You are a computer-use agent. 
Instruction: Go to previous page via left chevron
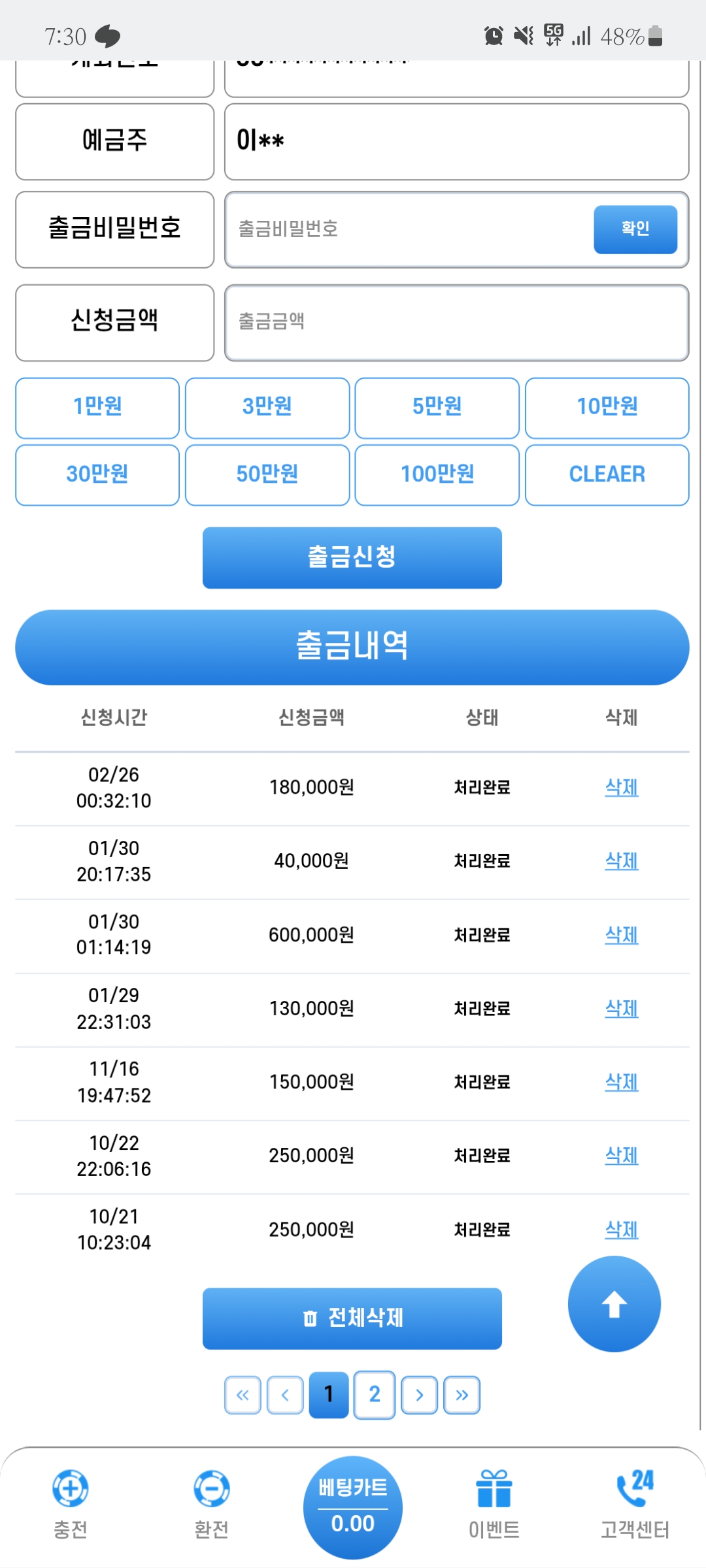(286, 1395)
